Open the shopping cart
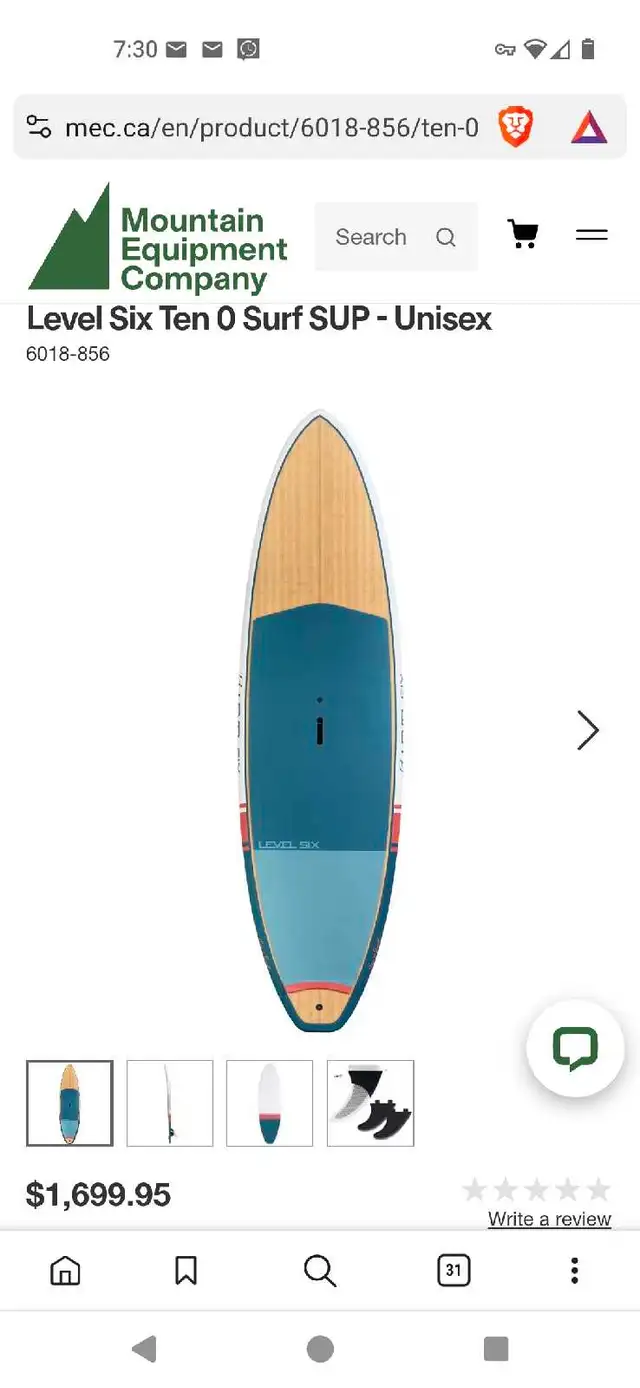The width and height of the screenshot is (640, 1388). pyautogui.click(x=523, y=234)
